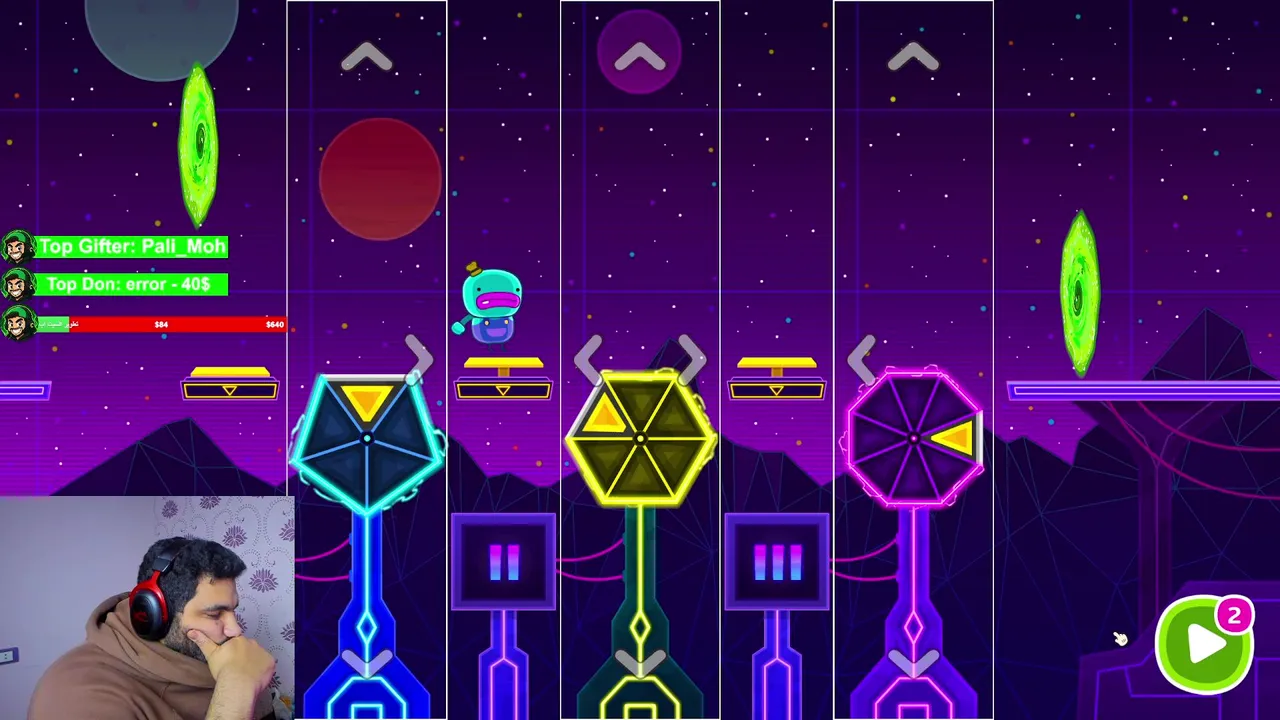1280x720 pixels.
Task: Lower the yellow hexagon column with down arrow
Action: point(640,663)
